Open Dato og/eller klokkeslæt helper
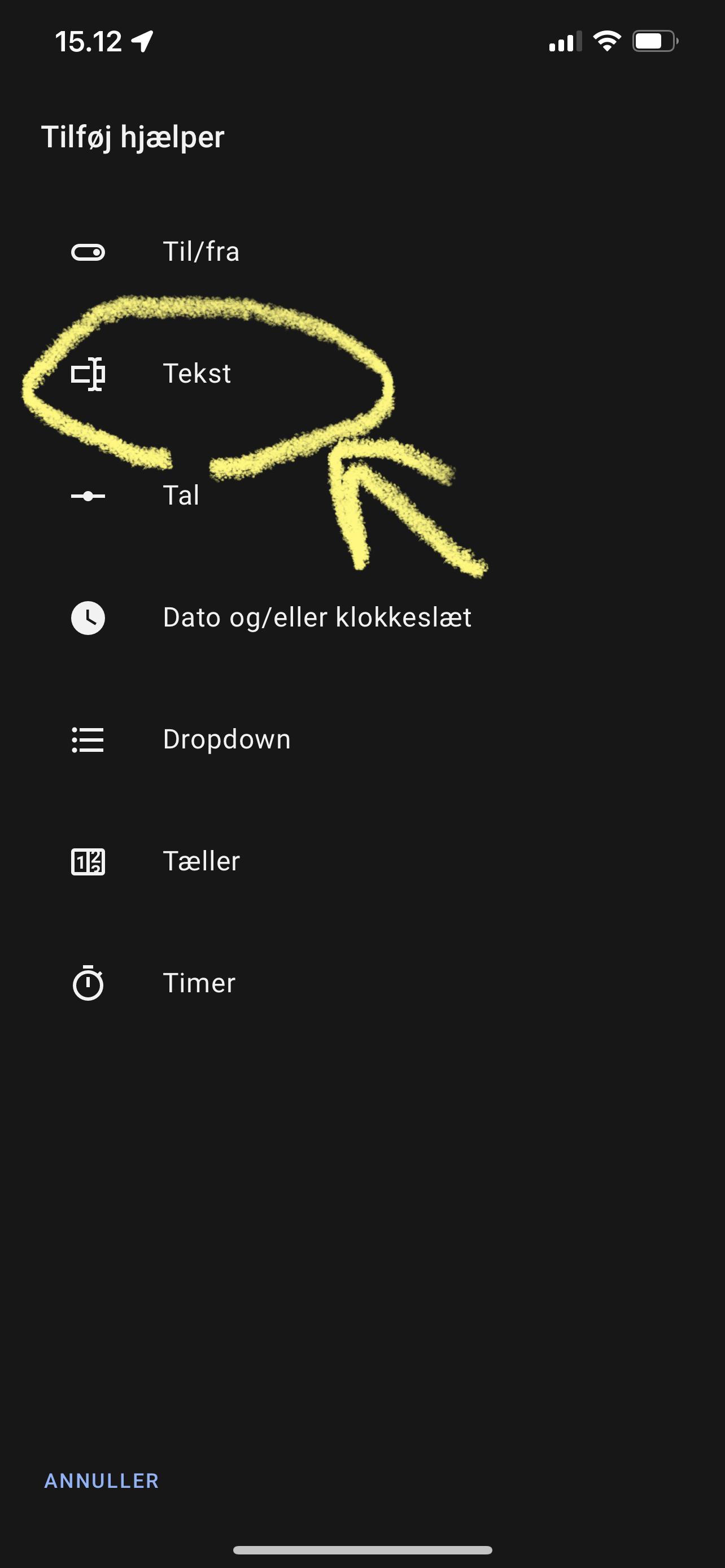 pyautogui.click(x=362, y=618)
